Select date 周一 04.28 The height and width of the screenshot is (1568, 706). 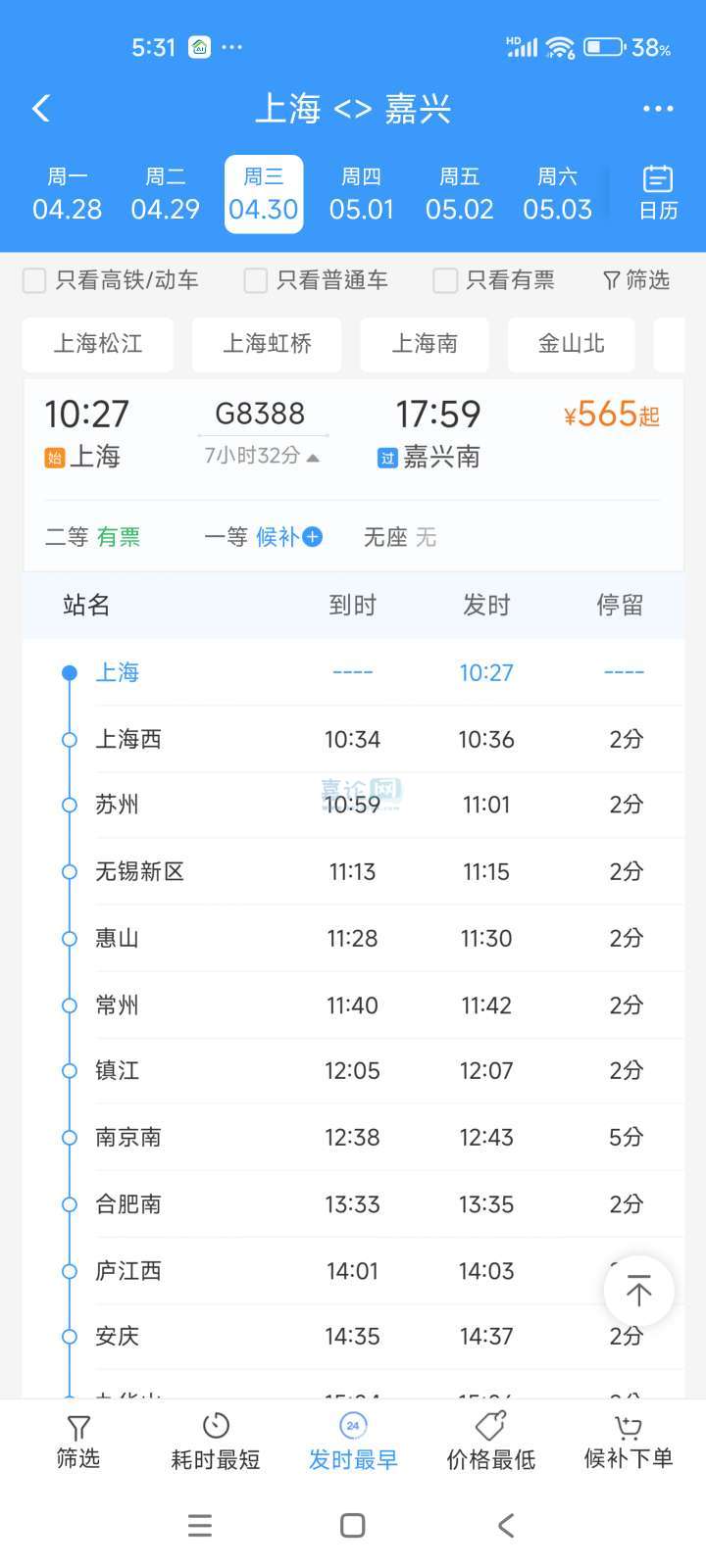click(67, 194)
